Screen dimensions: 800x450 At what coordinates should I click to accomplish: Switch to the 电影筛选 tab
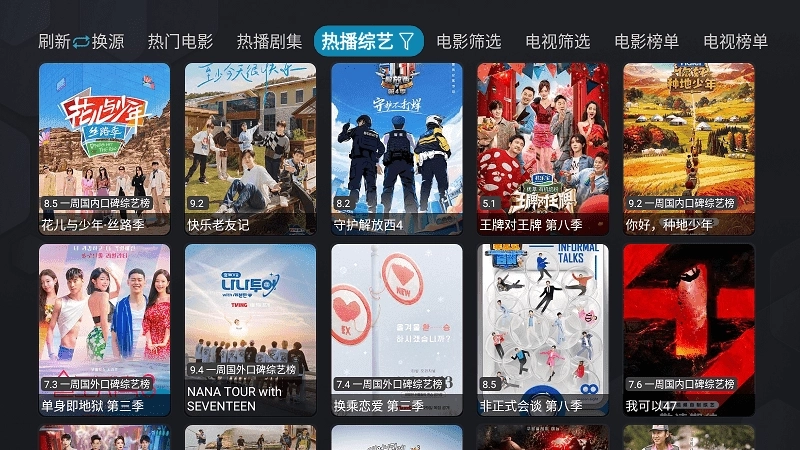click(469, 41)
